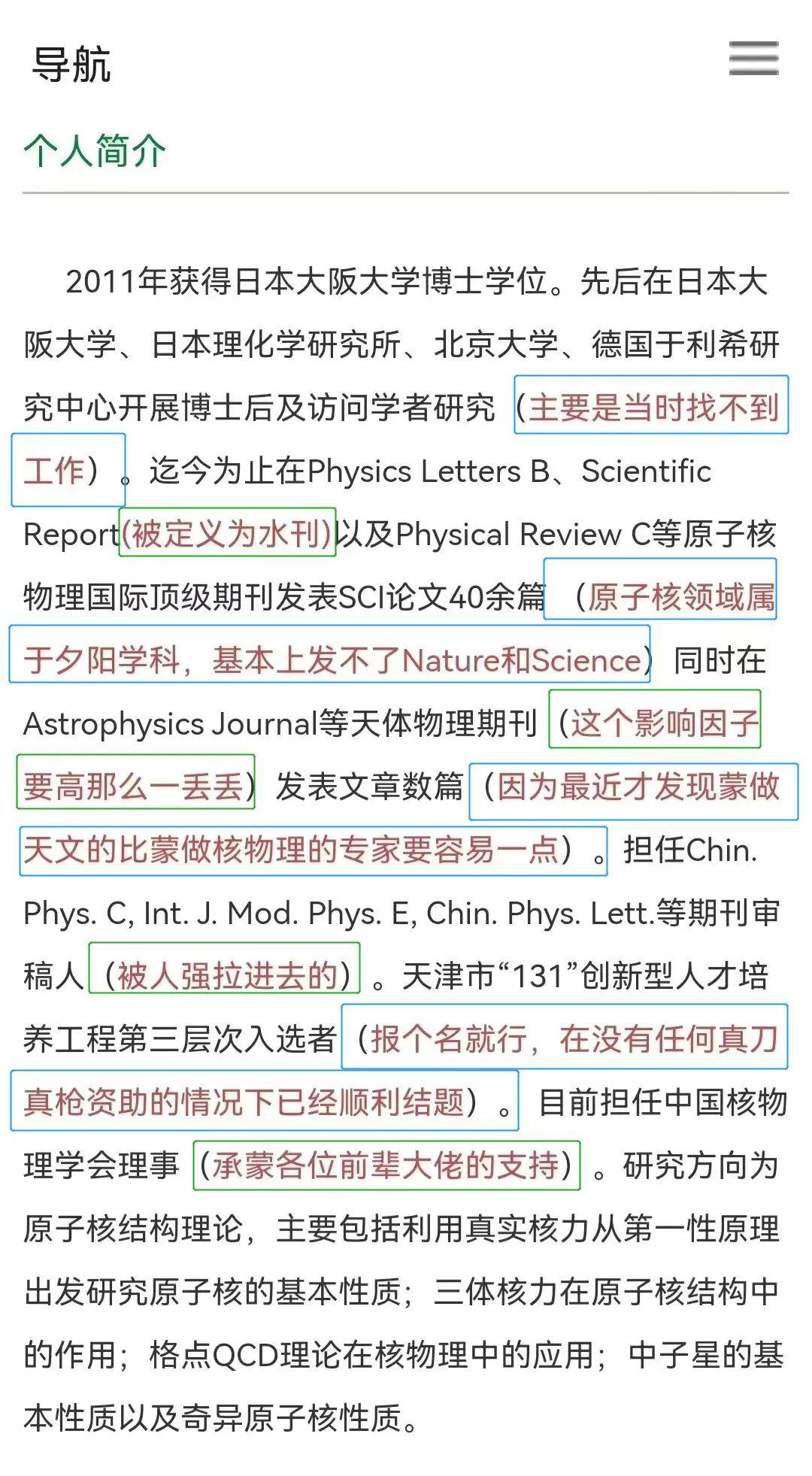
Task: Open the 导航 hamburger menu
Action: [x=753, y=59]
